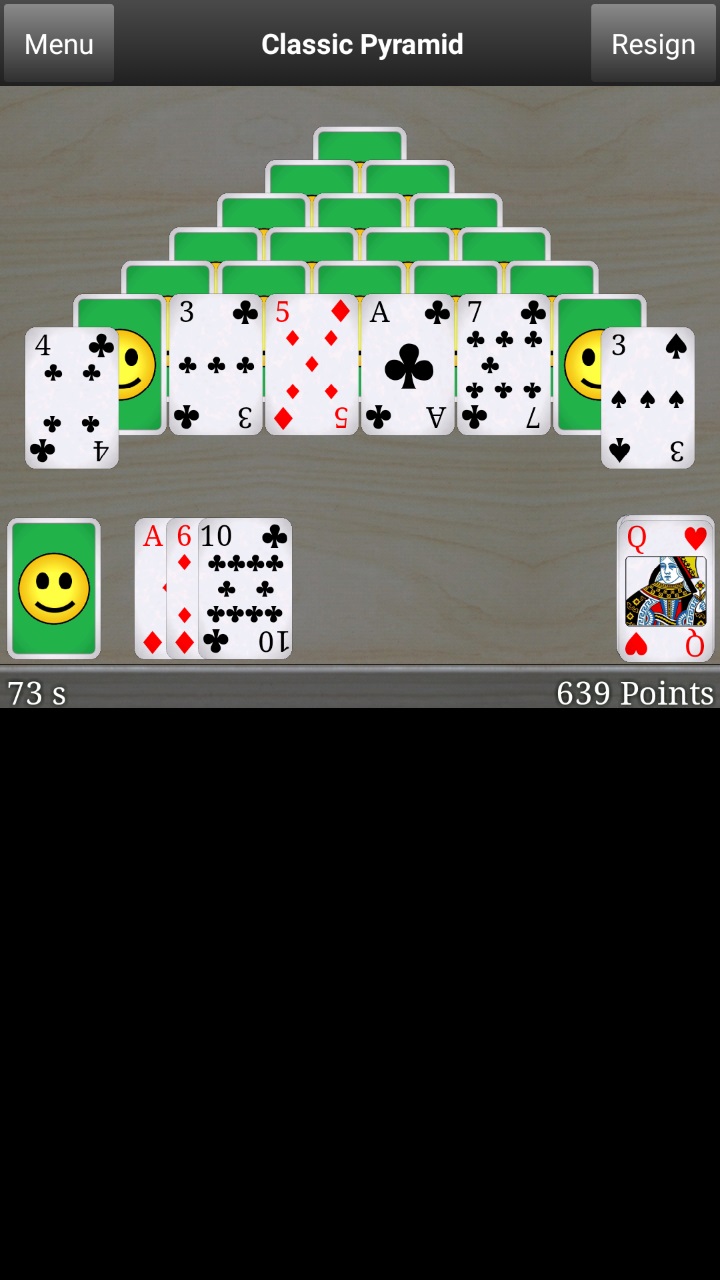720x1280 pixels.
Task: Select the 3 of spades in the pyramid
Action: click(648, 398)
